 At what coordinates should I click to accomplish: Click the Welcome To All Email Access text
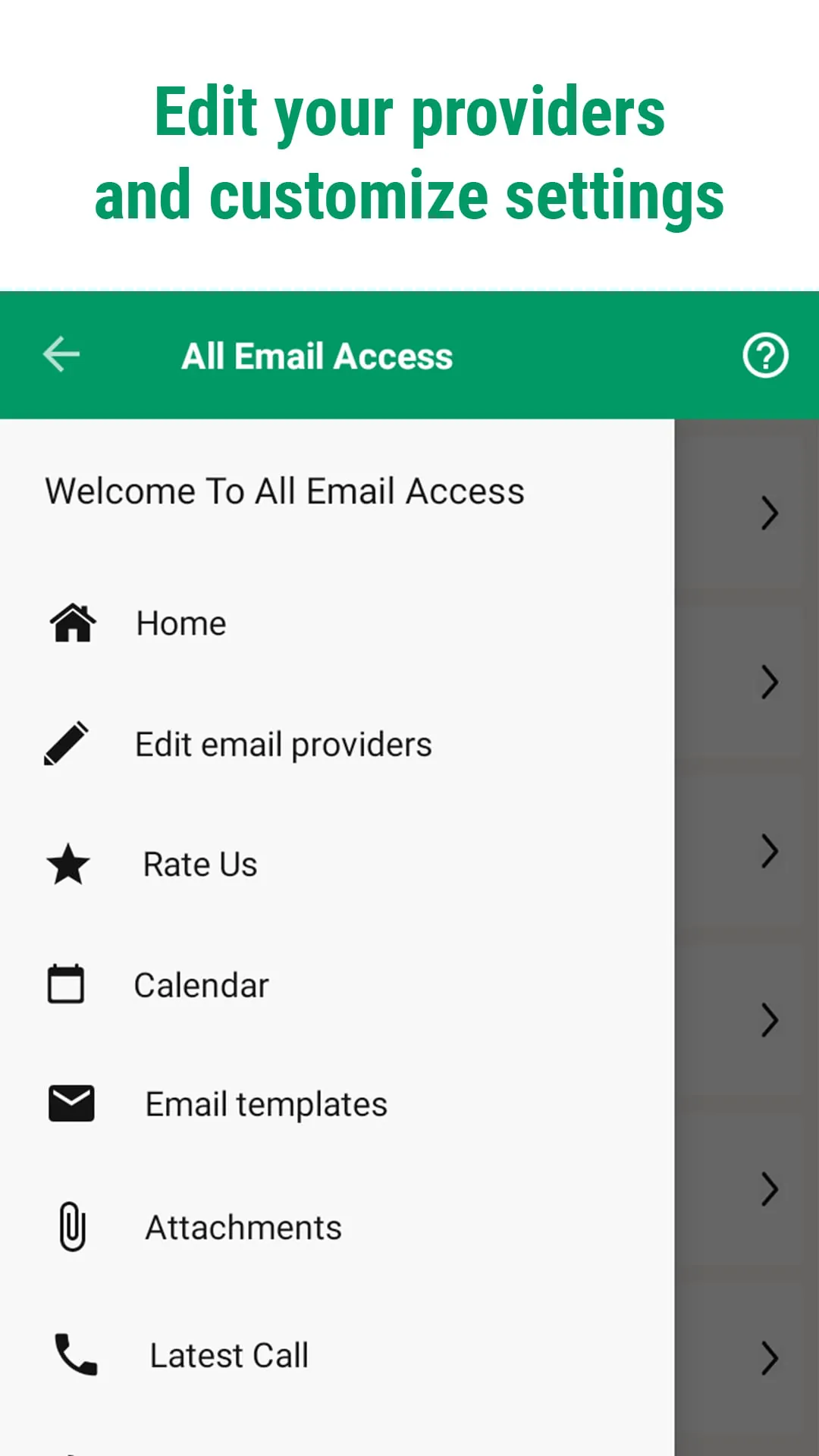point(284,490)
